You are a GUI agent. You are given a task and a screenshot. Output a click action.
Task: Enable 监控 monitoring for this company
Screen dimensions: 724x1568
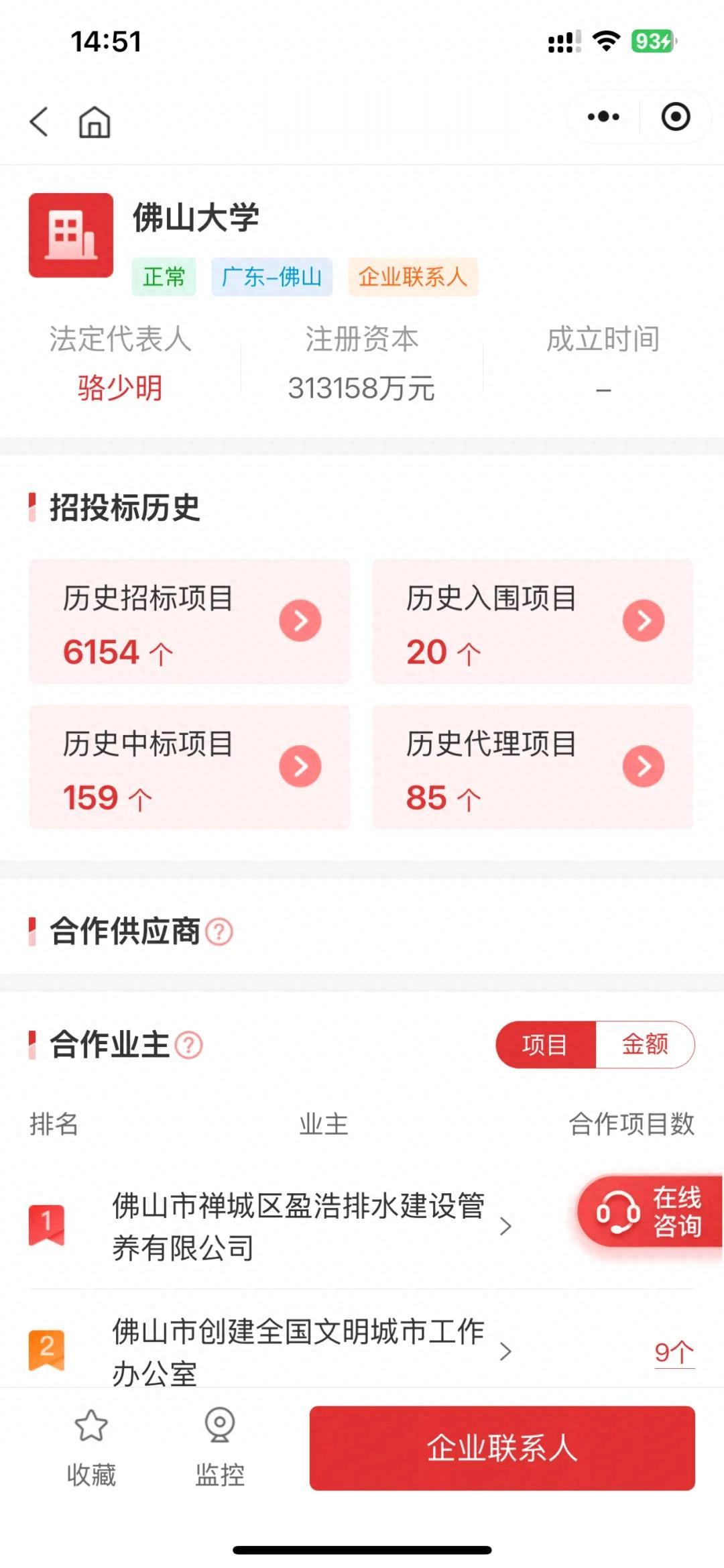pyautogui.click(x=220, y=1447)
